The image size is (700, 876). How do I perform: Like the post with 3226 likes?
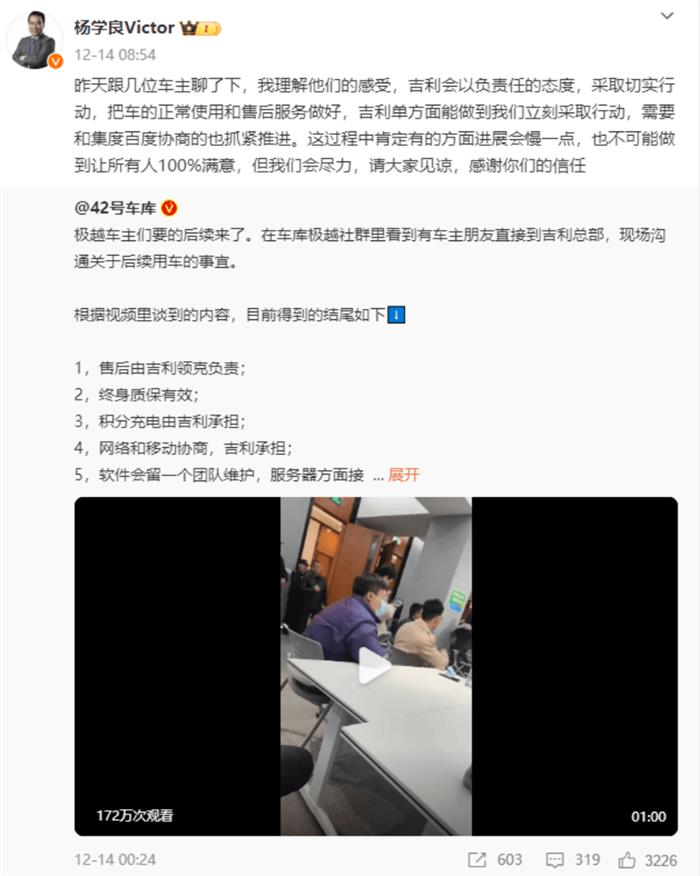647,859
